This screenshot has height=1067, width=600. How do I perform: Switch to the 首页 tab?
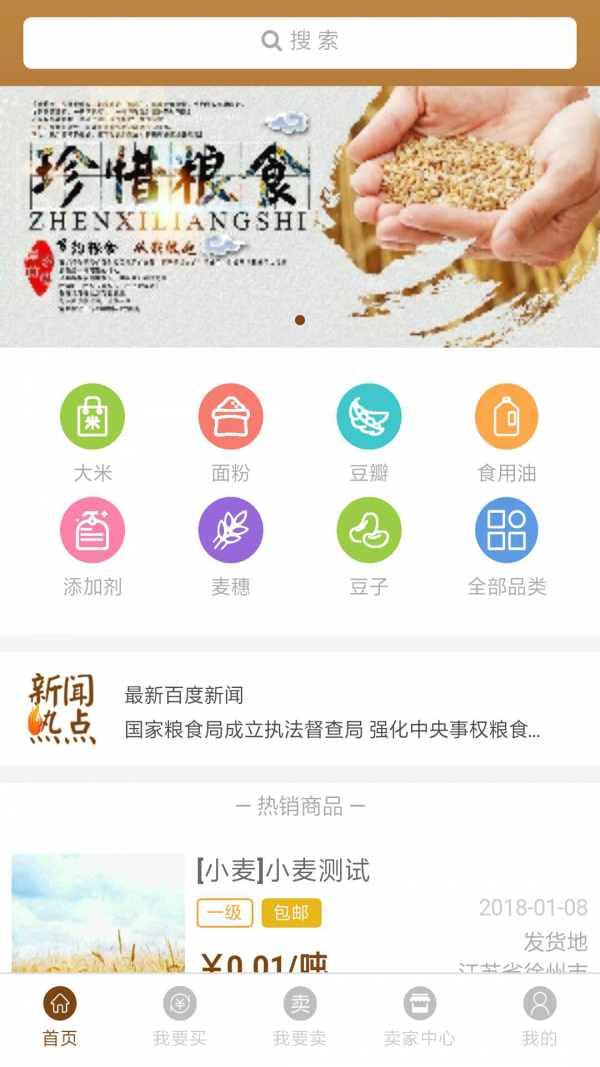point(60,1016)
